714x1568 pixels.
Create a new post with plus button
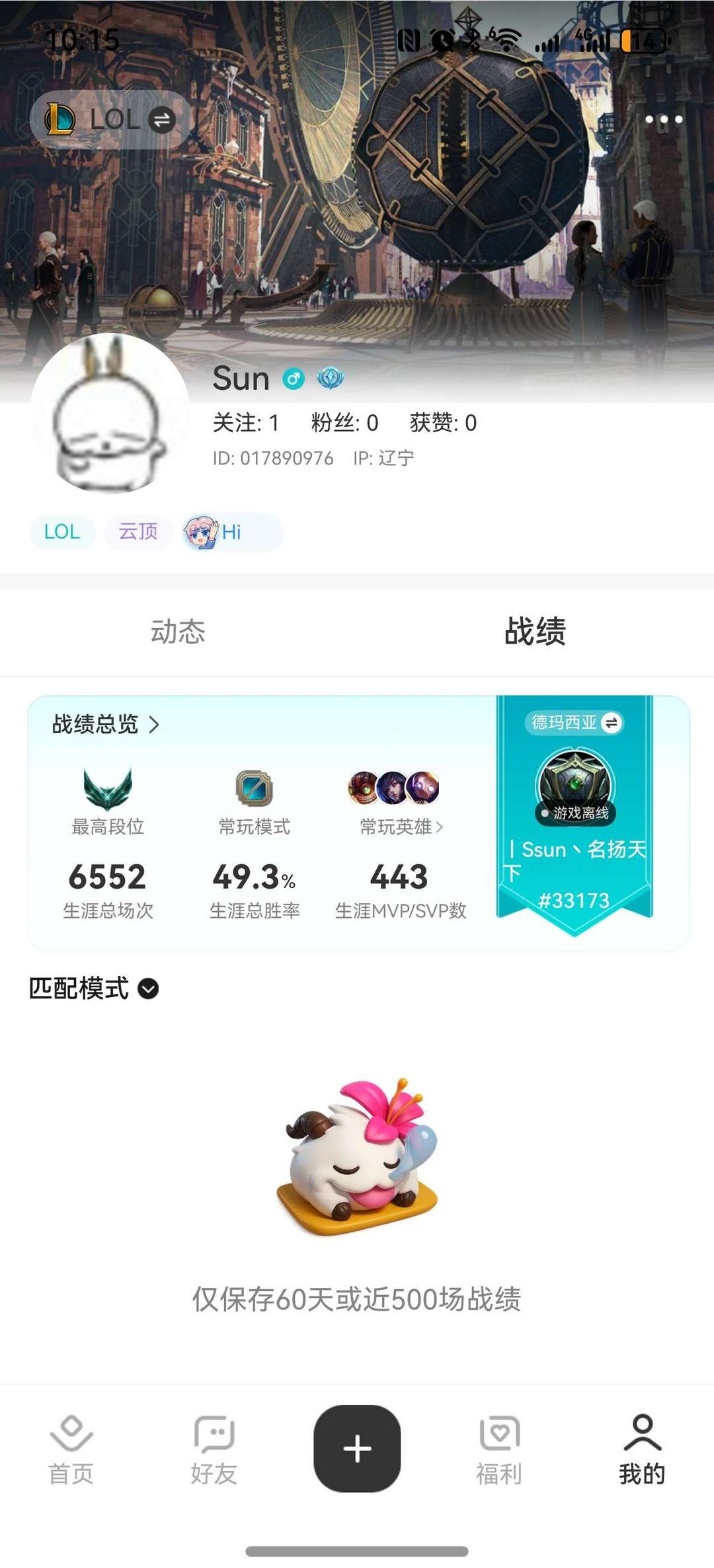pyautogui.click(x=357, y=1448)
